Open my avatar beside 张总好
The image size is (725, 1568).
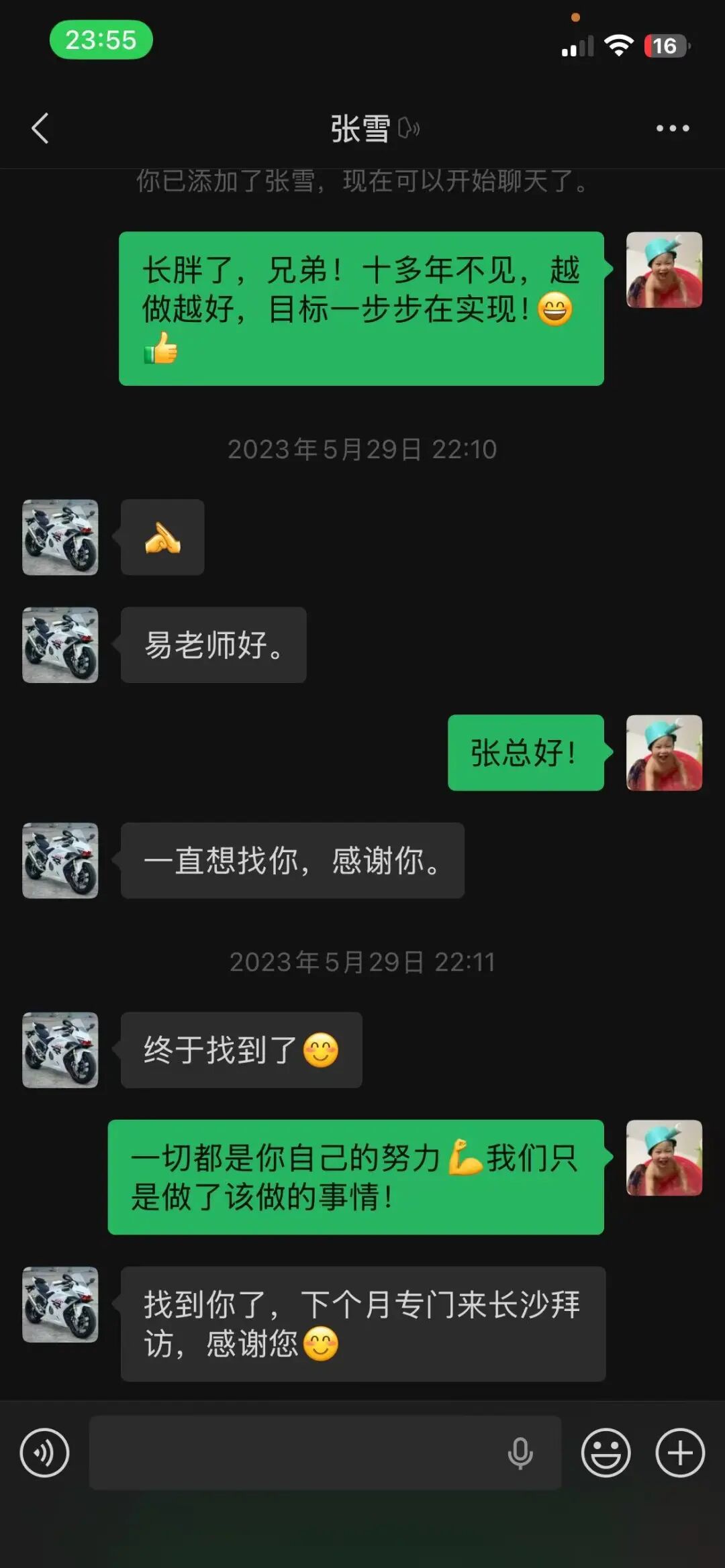pos(664,752)
